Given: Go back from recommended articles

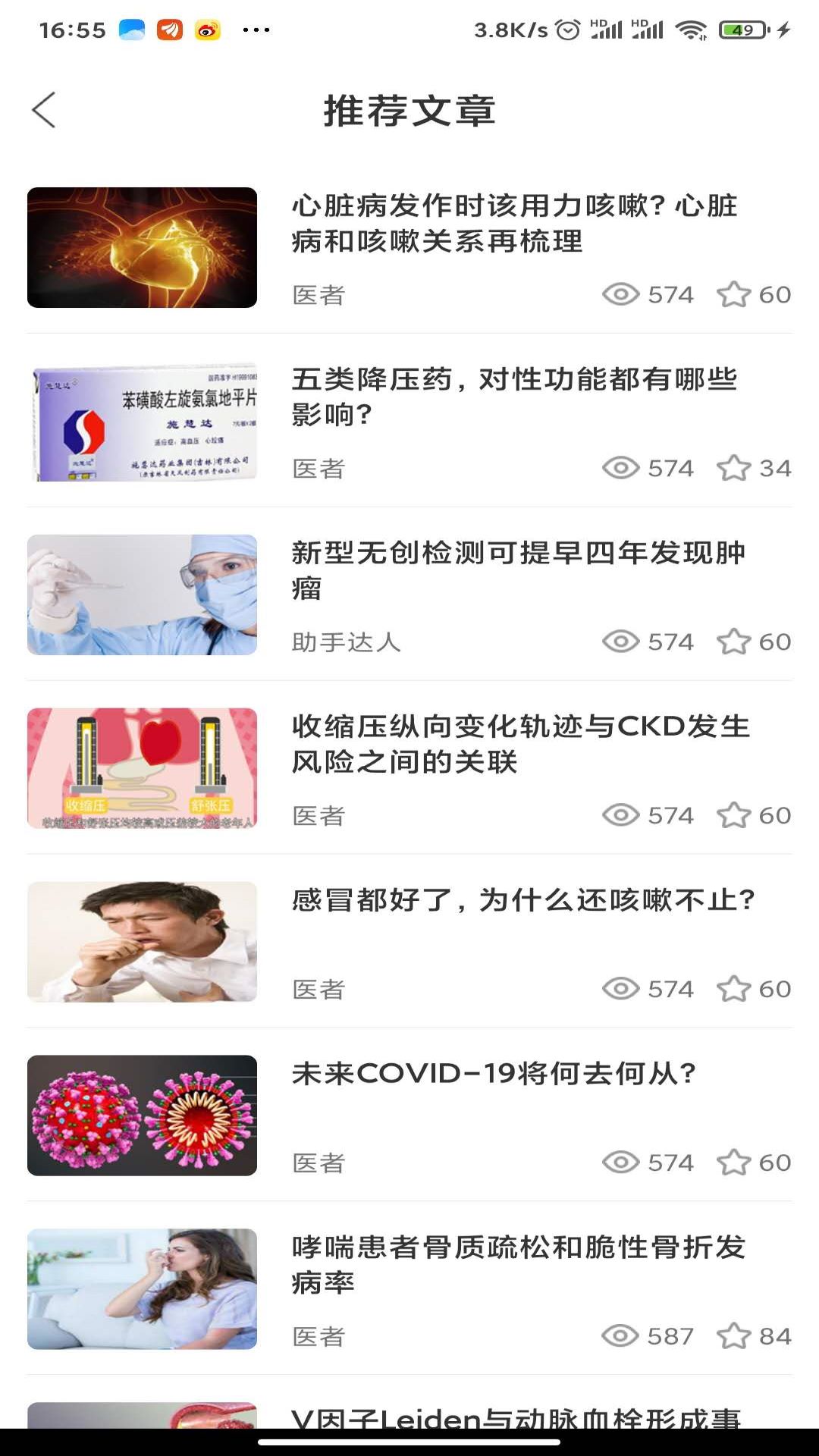Looking at the screenshot, I should click(44, 111).
